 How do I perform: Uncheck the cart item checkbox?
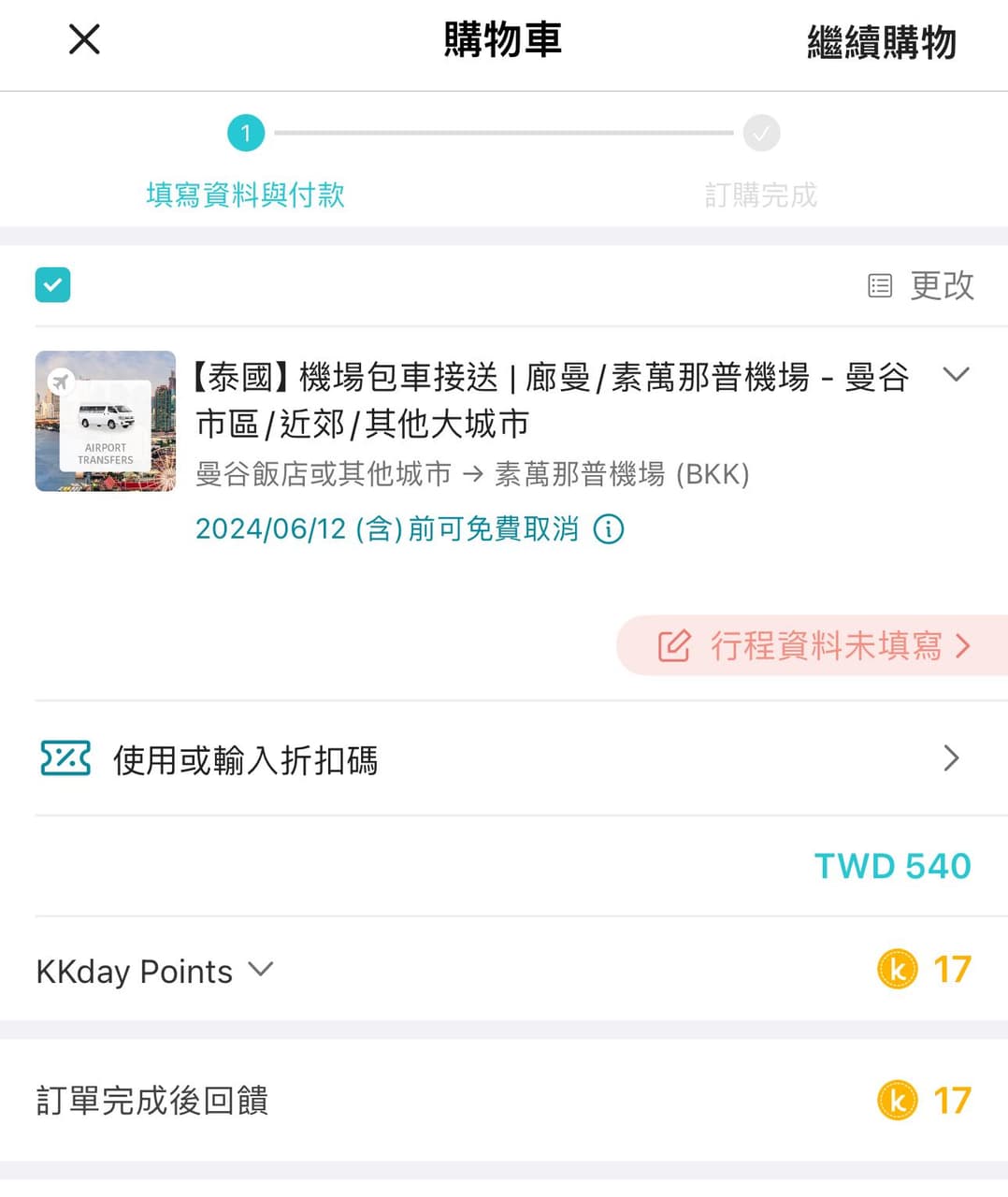[53, 285]
